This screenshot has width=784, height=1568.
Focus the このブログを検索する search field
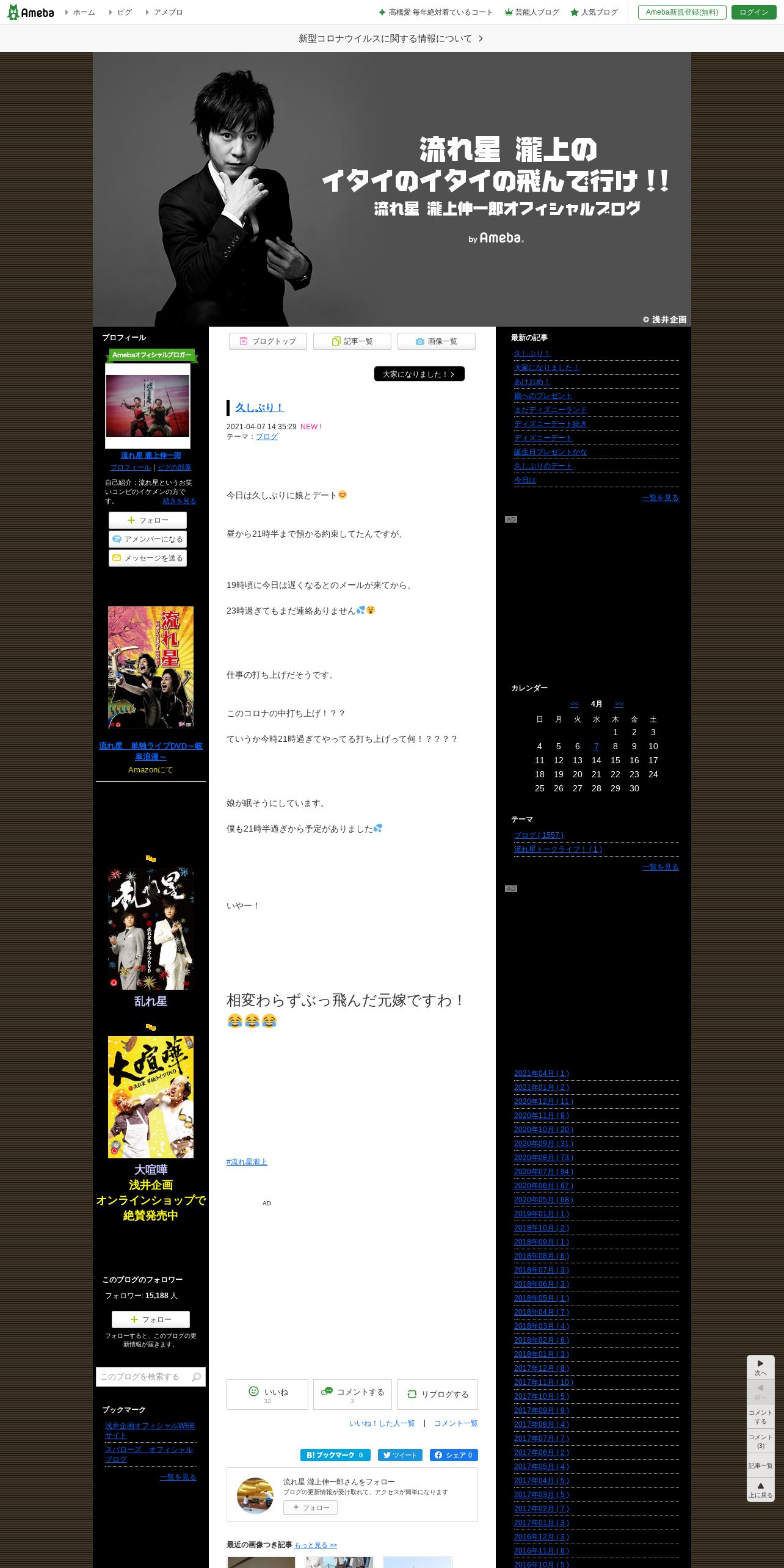pos(145,1377)
